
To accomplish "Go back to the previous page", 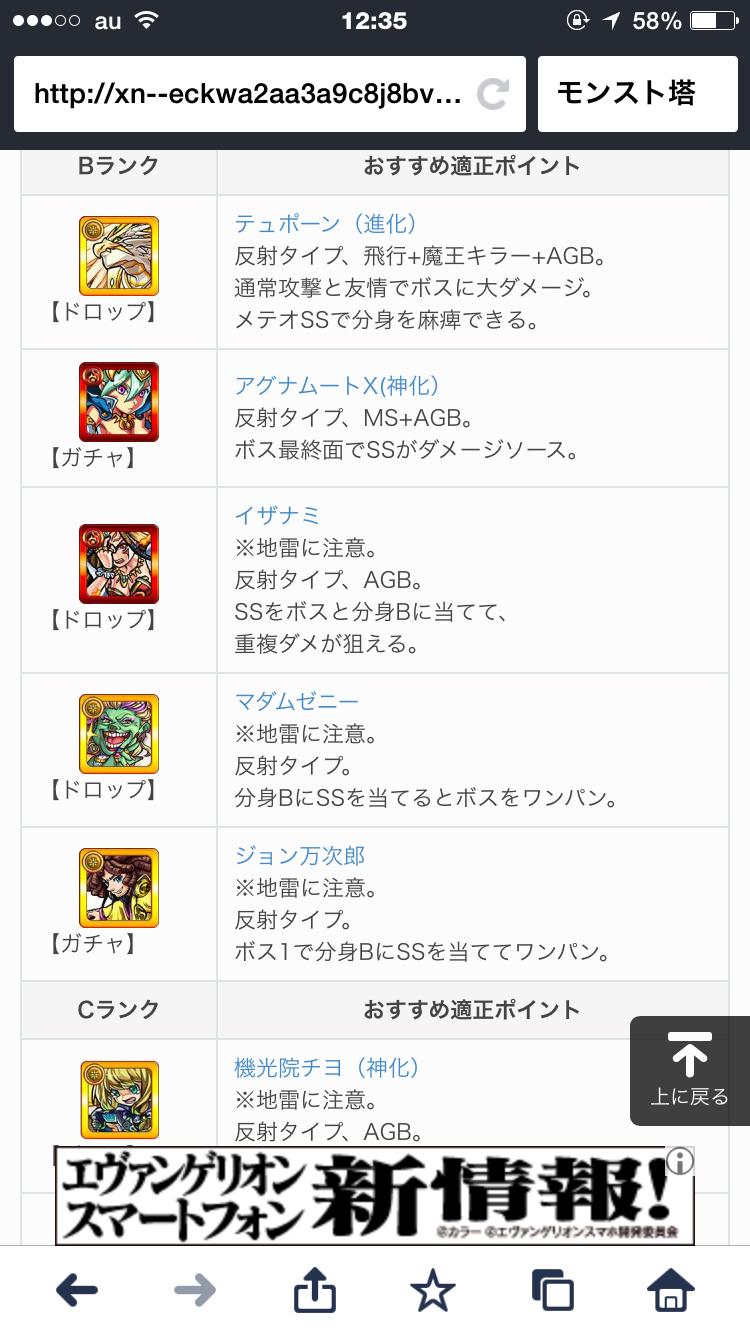I will 77,1291.
